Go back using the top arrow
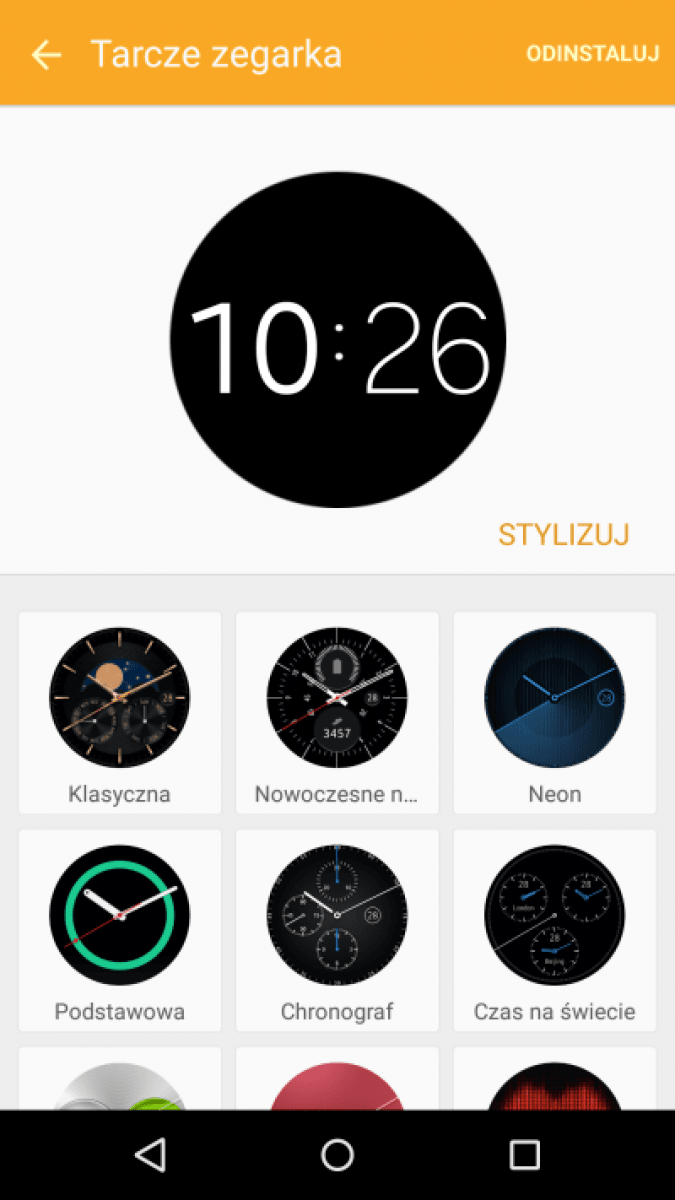The image size is (675, 1200). tap(46, 54)
